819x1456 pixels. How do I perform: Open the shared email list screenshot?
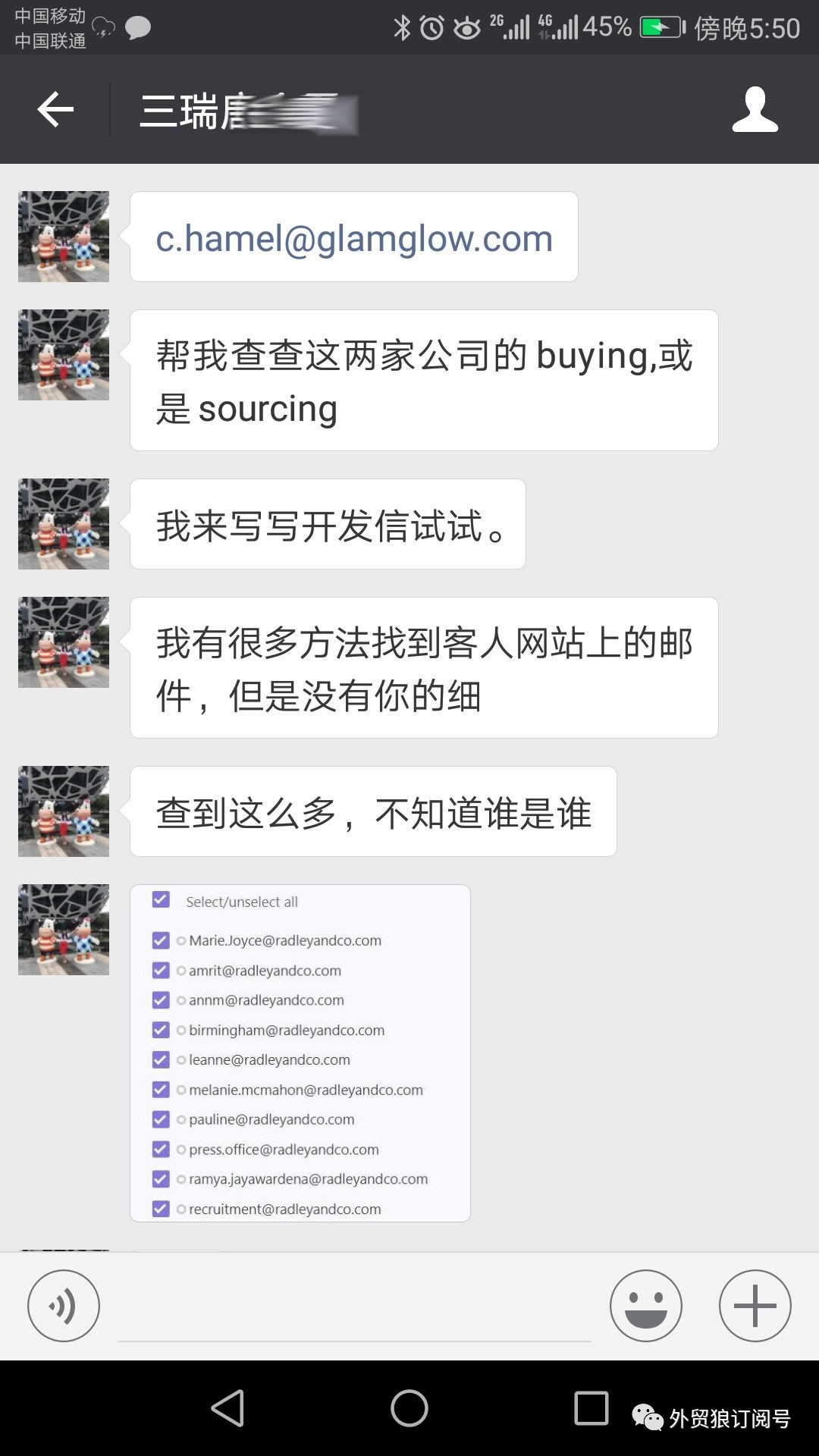click(x=300, y=1053)
